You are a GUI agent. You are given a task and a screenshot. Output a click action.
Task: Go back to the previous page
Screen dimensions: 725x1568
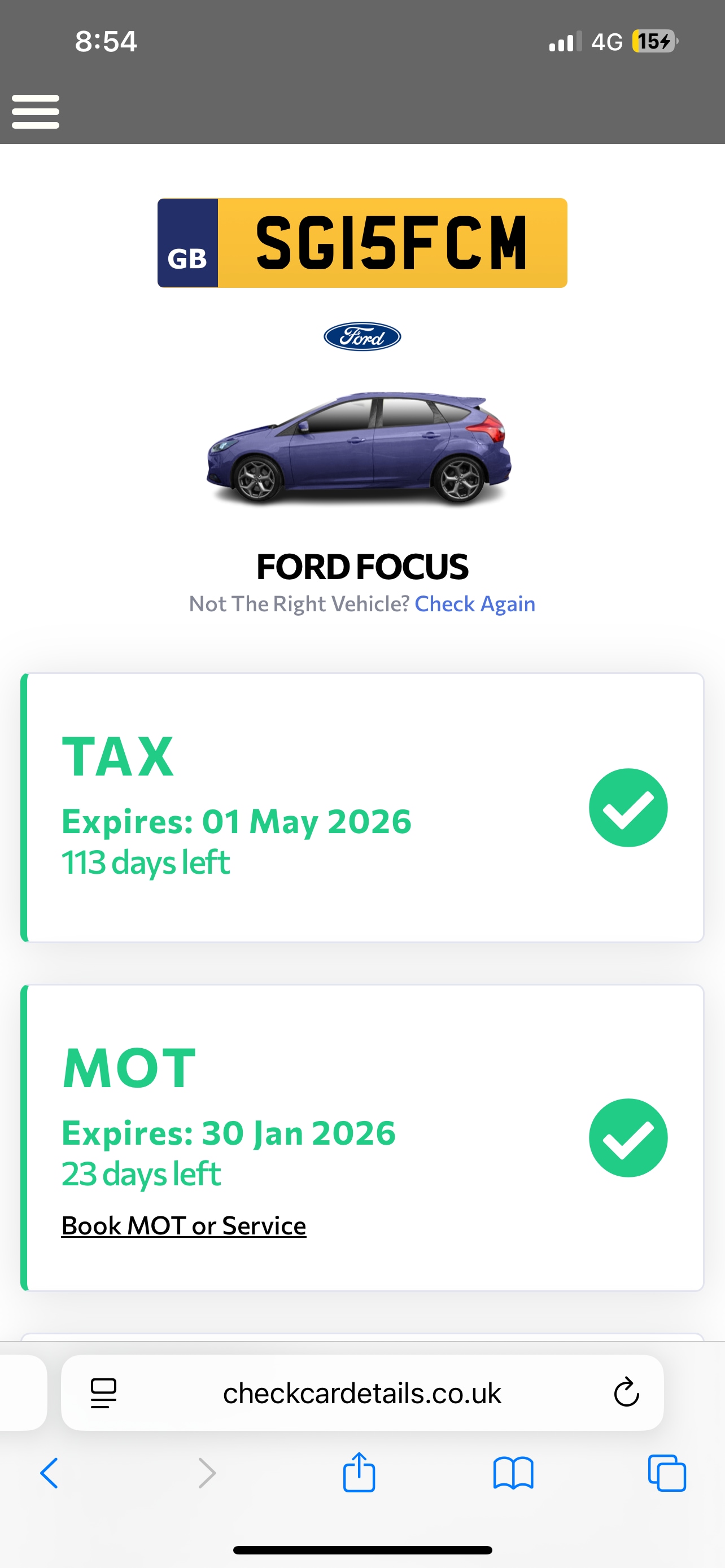coord(49,1473)
